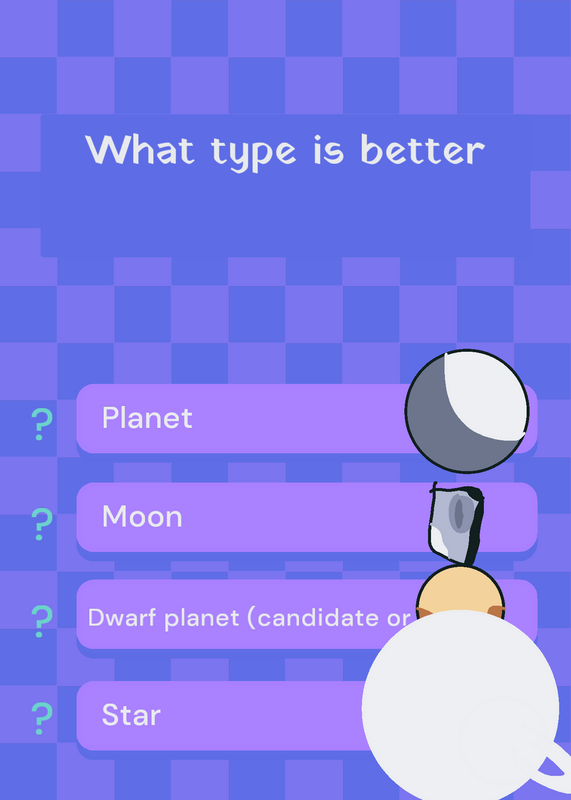
Task: Choose the Planet answer
Action: pos(306,418)
